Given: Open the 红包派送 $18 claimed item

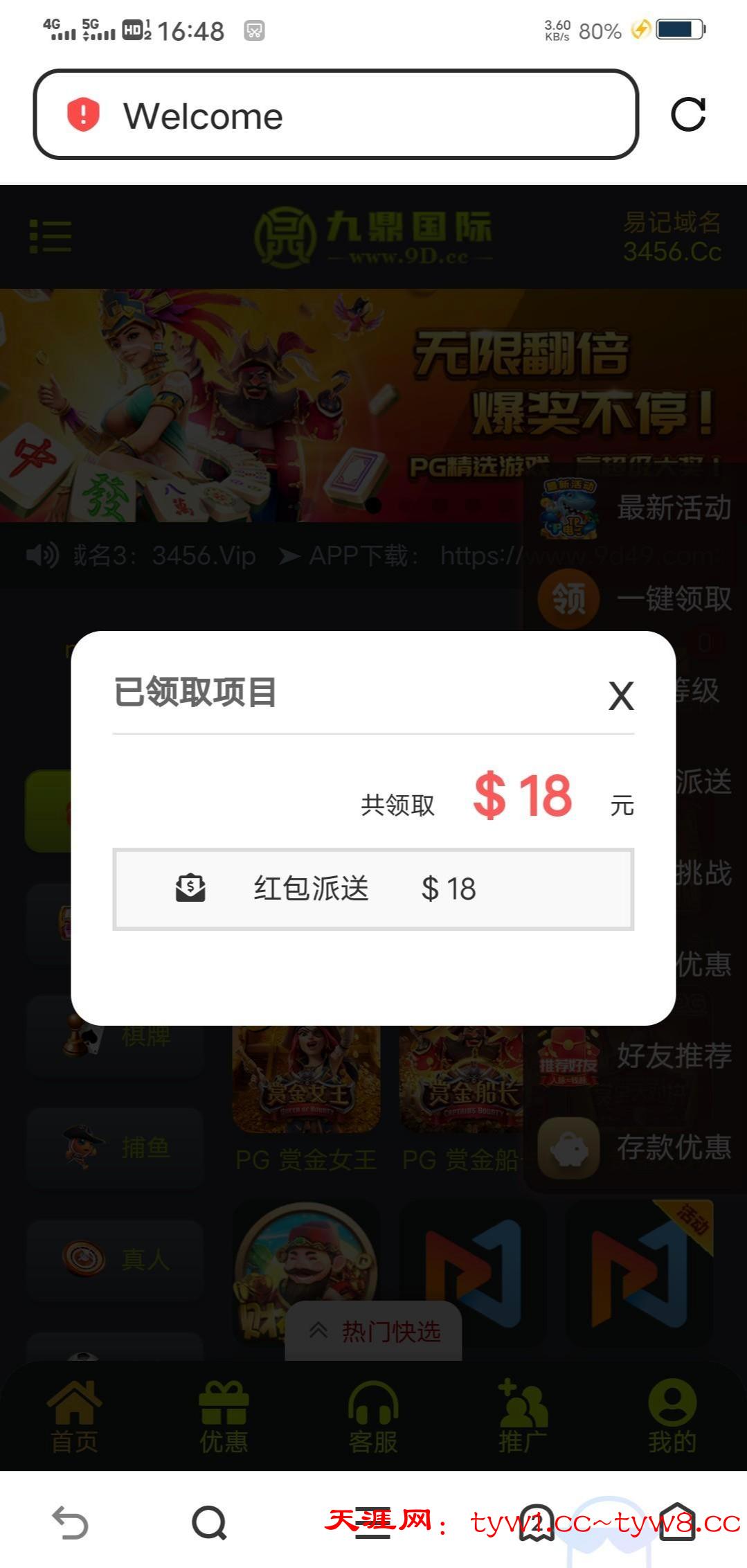Looking at the screenshot, I should [373, 889].
